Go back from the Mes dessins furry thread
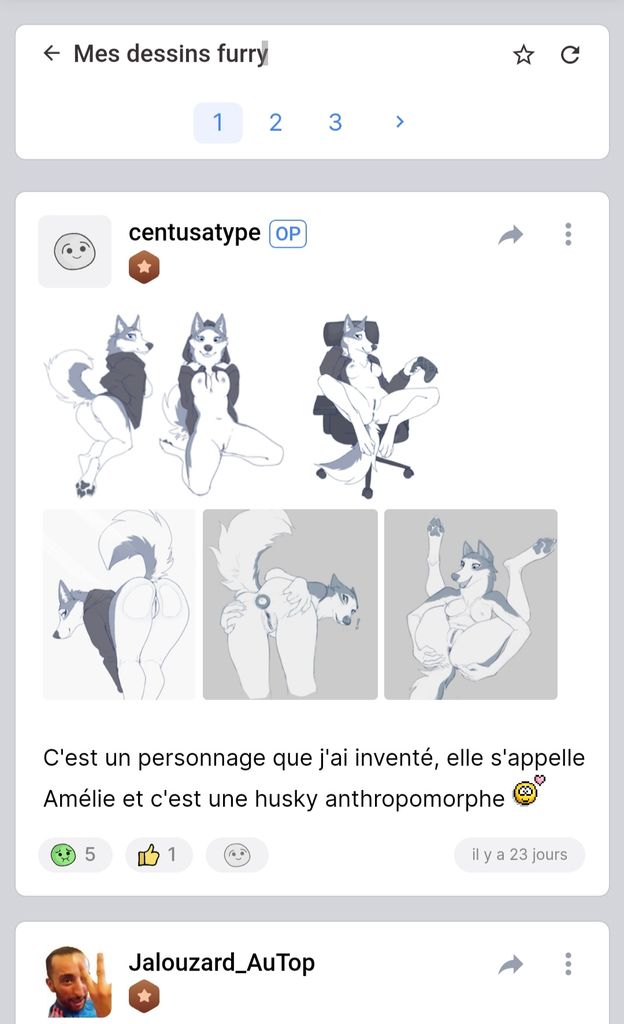 coord(51,54)
